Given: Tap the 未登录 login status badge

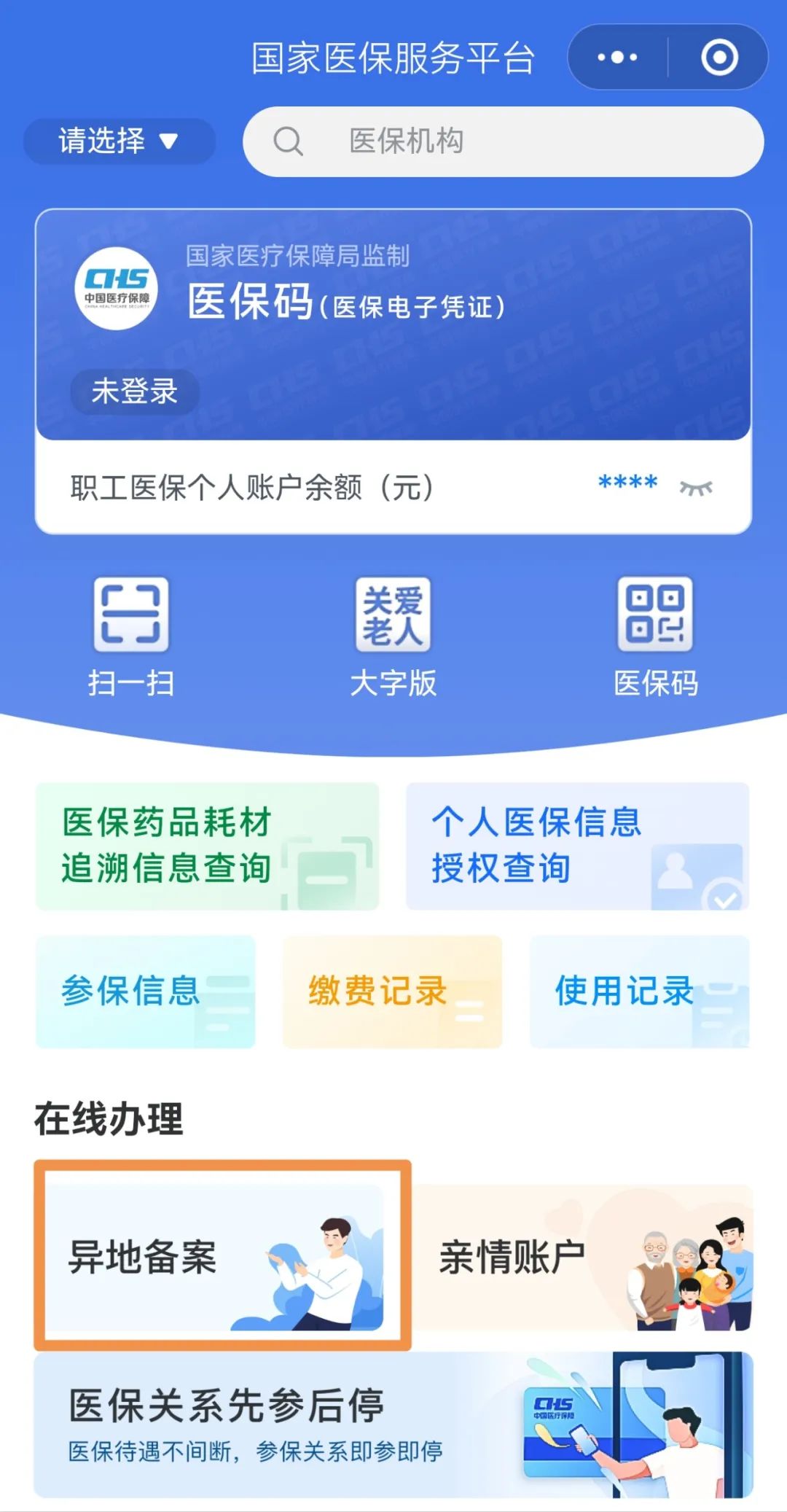Looking at the screenshot, I should (x=133, y=392).
